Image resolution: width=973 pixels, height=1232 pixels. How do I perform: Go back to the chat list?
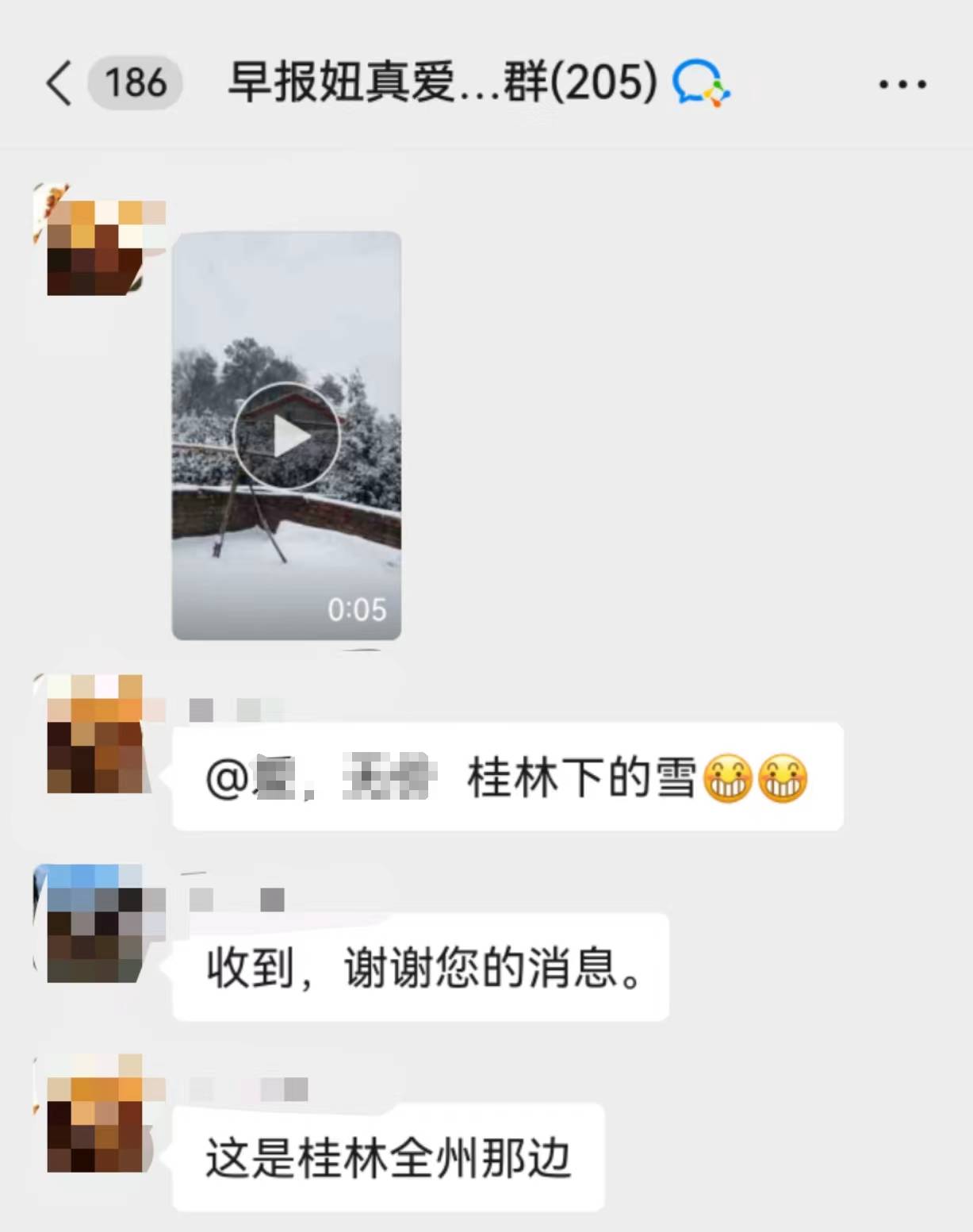pyautogui.click(x=59, y=83)
